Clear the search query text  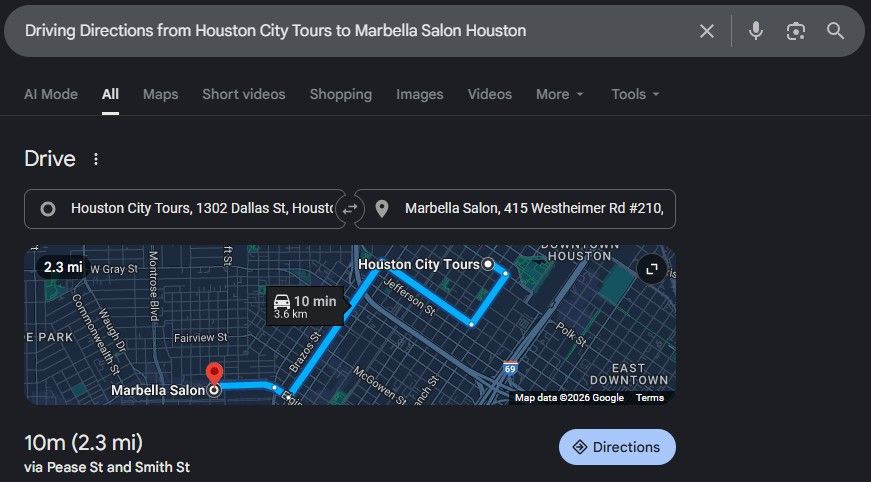click(707, 31)
